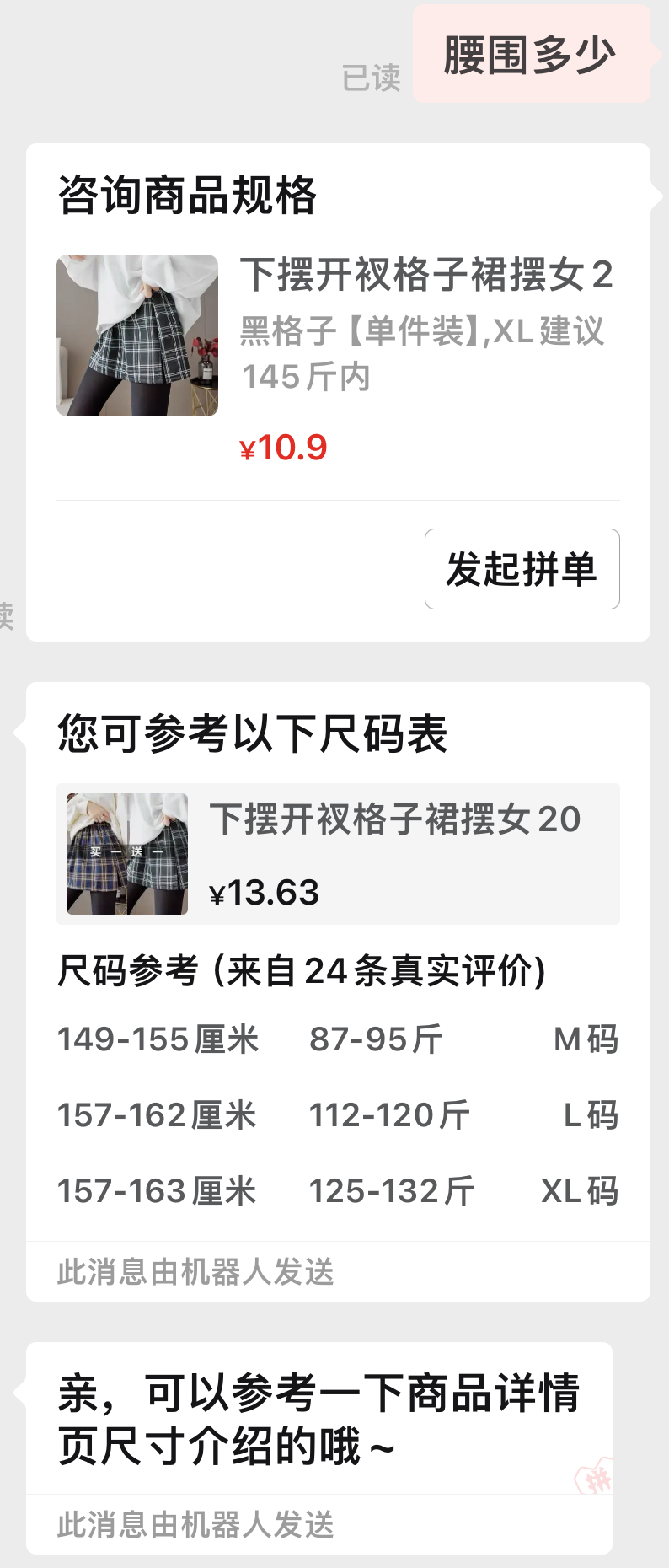
Task: Open the ¥13.63 size chart product card
Action: click(x=337, y=854)
